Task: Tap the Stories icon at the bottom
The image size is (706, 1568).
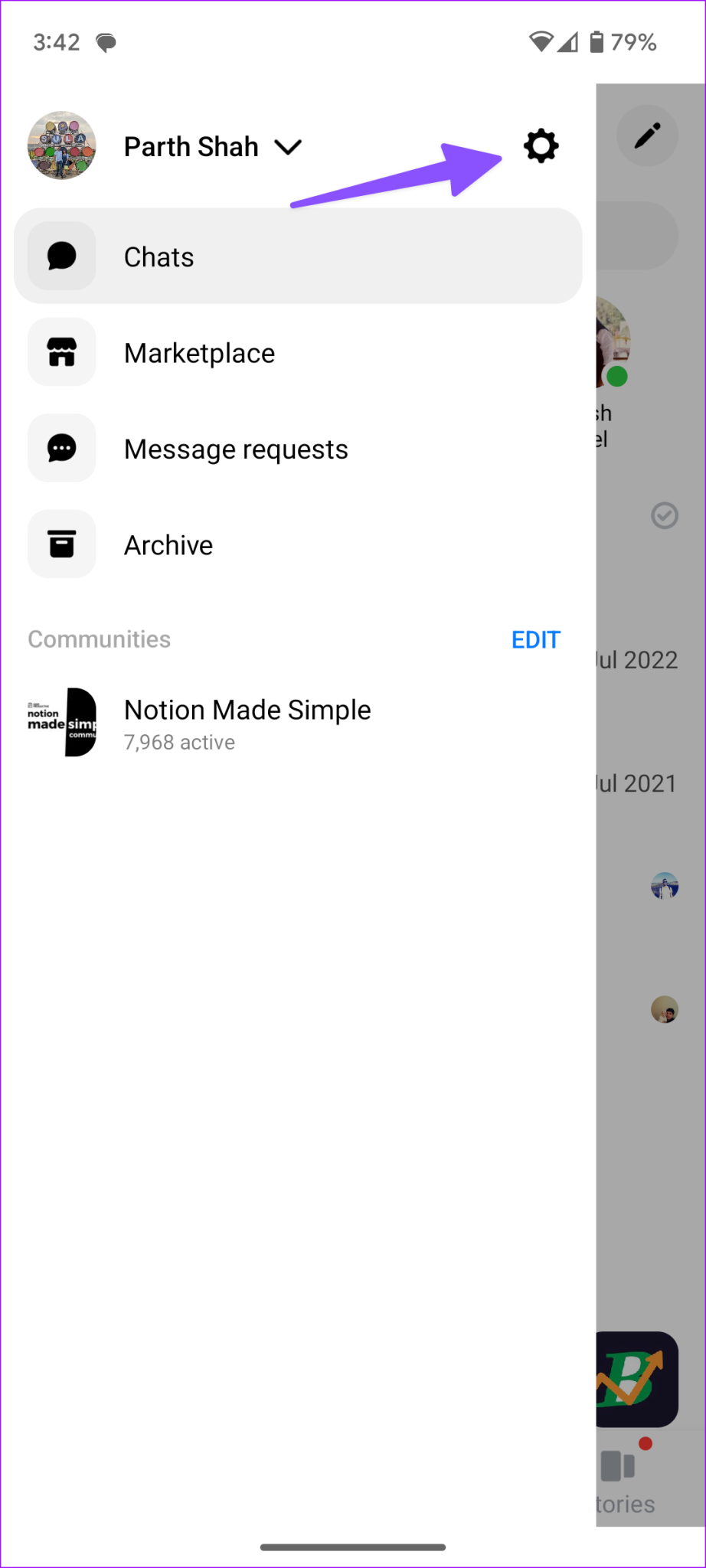Action: 617,1466
